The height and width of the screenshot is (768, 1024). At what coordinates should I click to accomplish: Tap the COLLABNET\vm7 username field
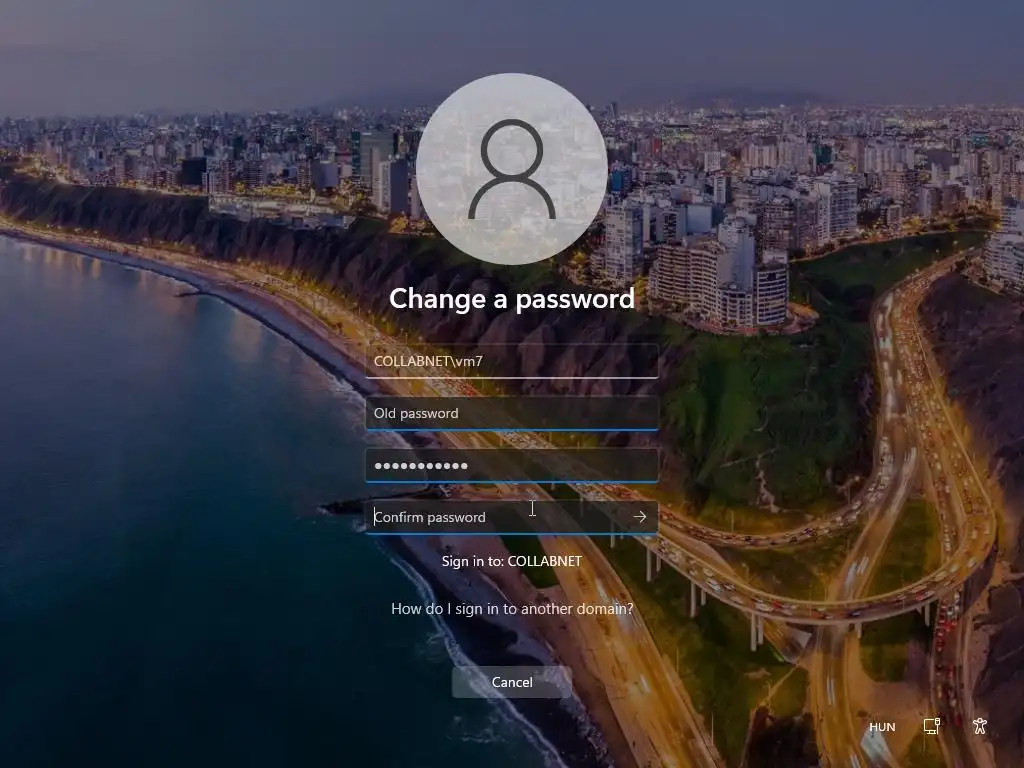click(x=511, y=361)
